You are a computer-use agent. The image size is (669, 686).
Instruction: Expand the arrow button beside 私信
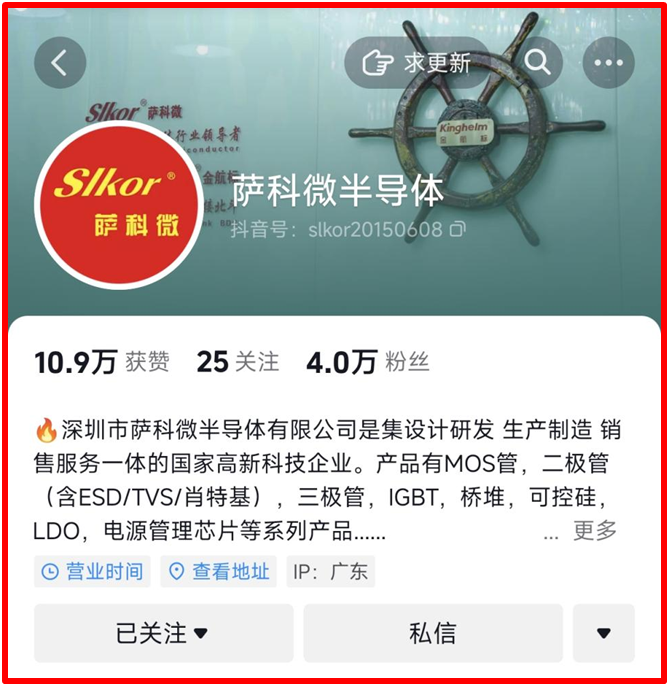click(603, 633)
